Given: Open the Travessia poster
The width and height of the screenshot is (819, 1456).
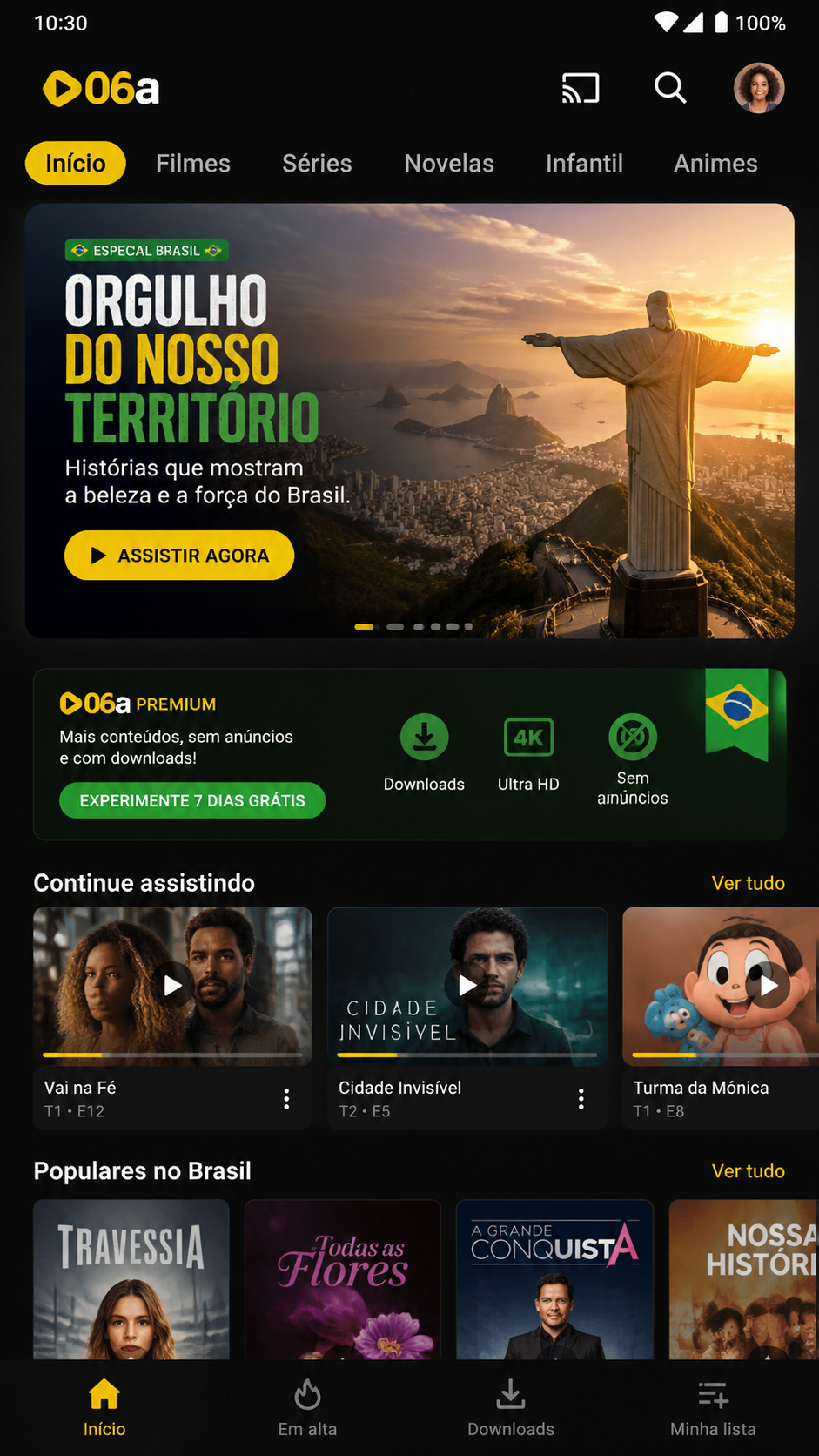Looking at the screenshot, I should (x=131, y=1279).
